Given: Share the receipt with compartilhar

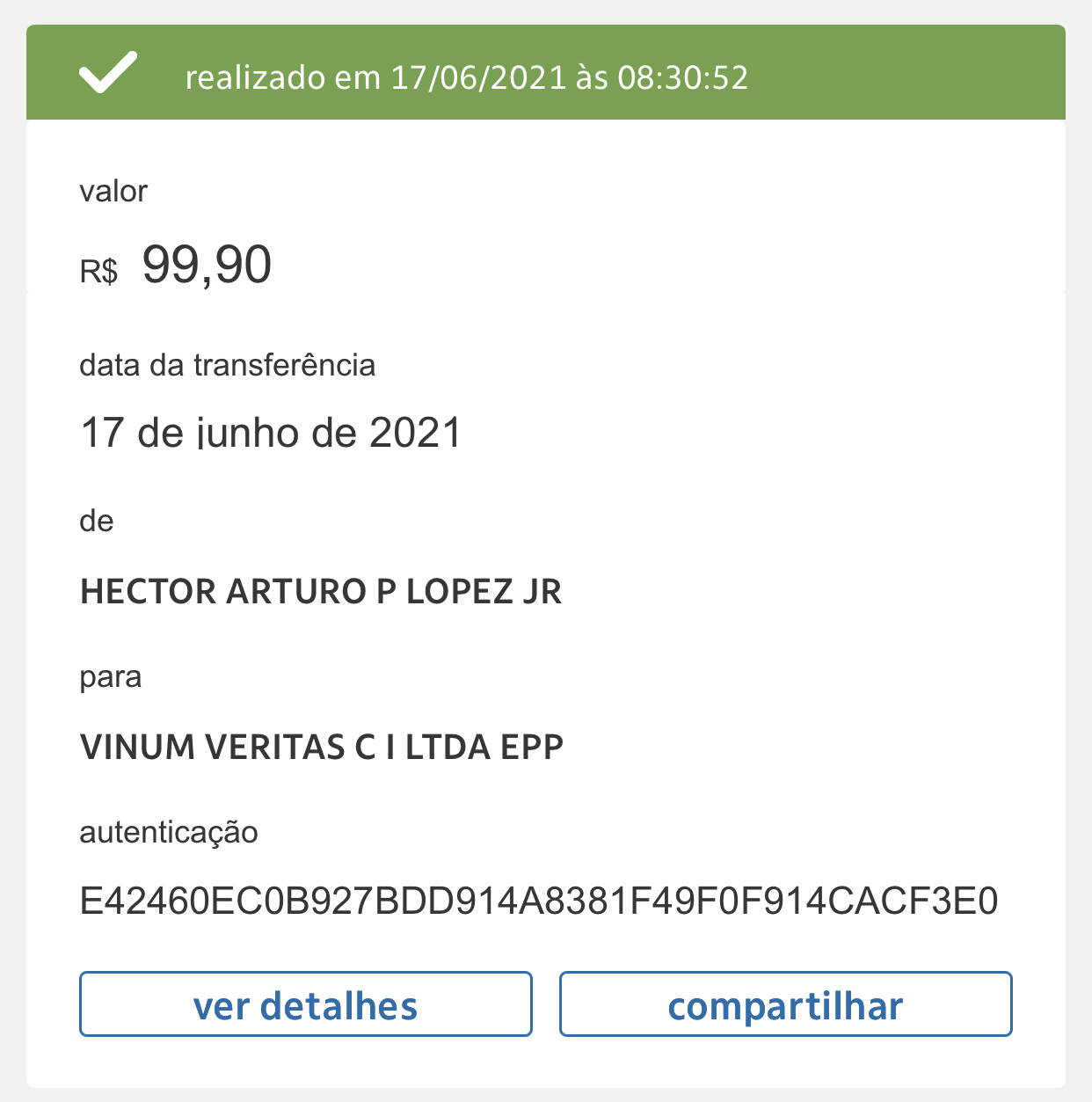Looking at the screenshot, I should pos(785,1004).
